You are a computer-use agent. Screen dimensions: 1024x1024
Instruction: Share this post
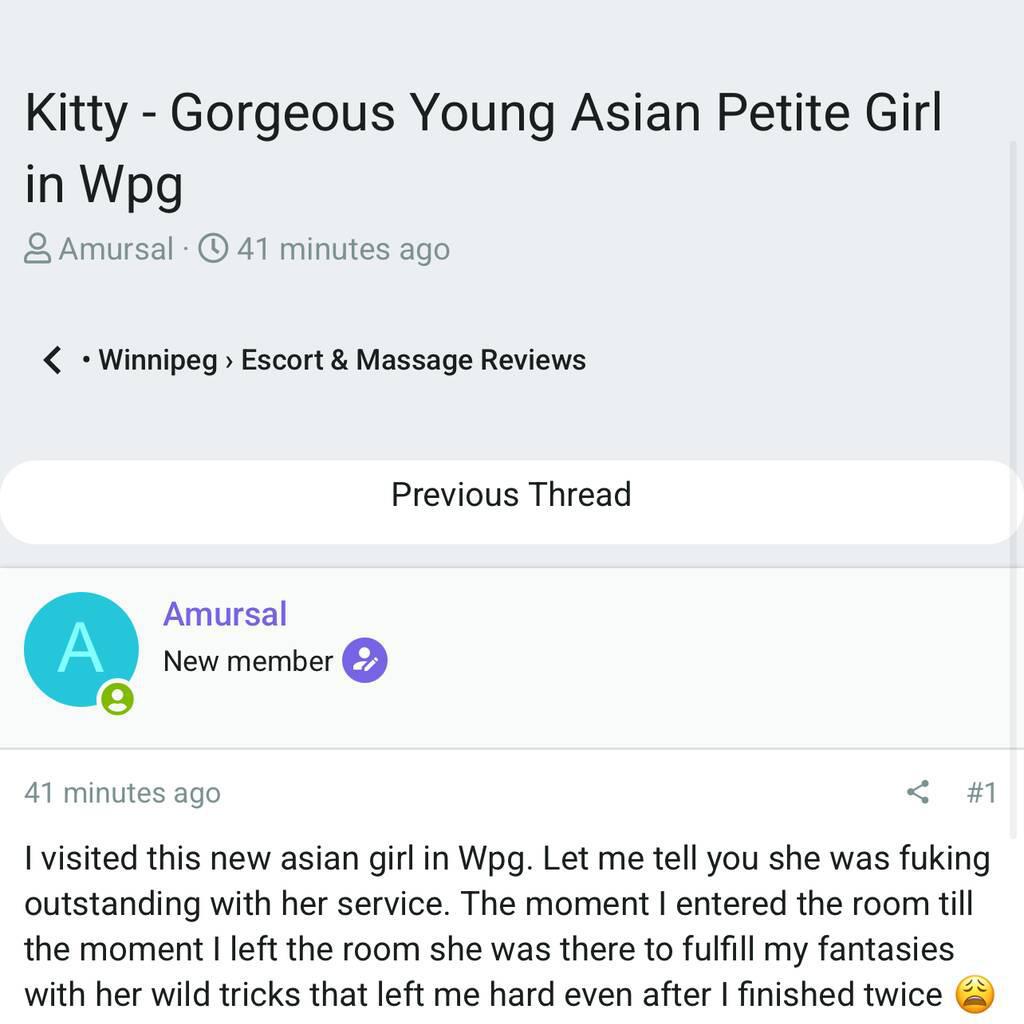pyautogui.click(x=917, y=792)
